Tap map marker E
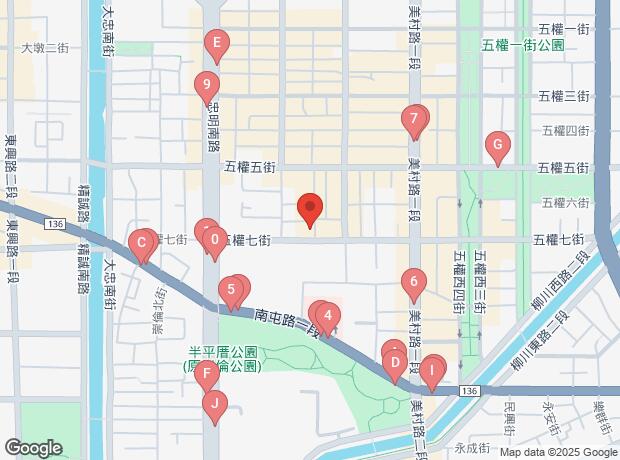Screen dimensions: 620x460 coord(216,43)
